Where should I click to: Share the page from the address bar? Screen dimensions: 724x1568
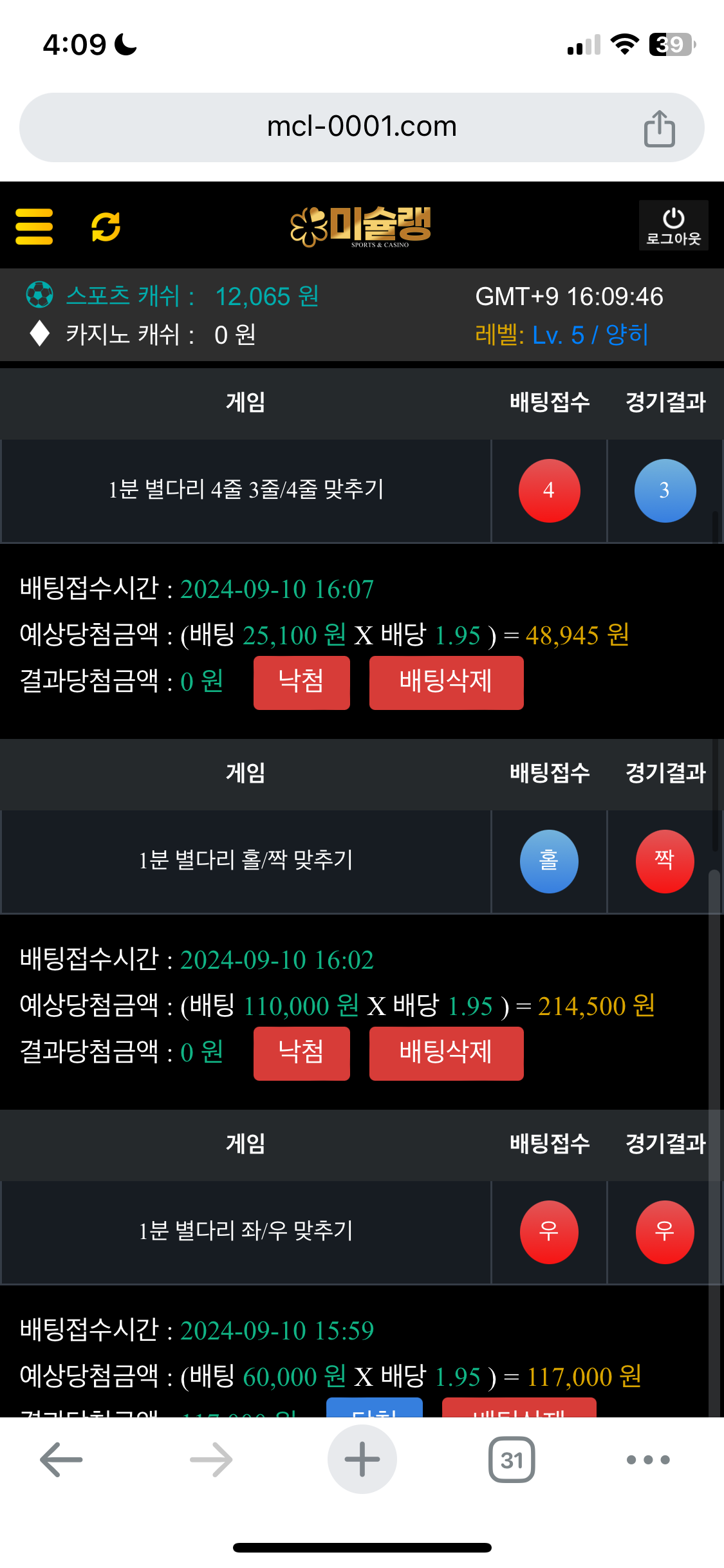coord(660,128)
